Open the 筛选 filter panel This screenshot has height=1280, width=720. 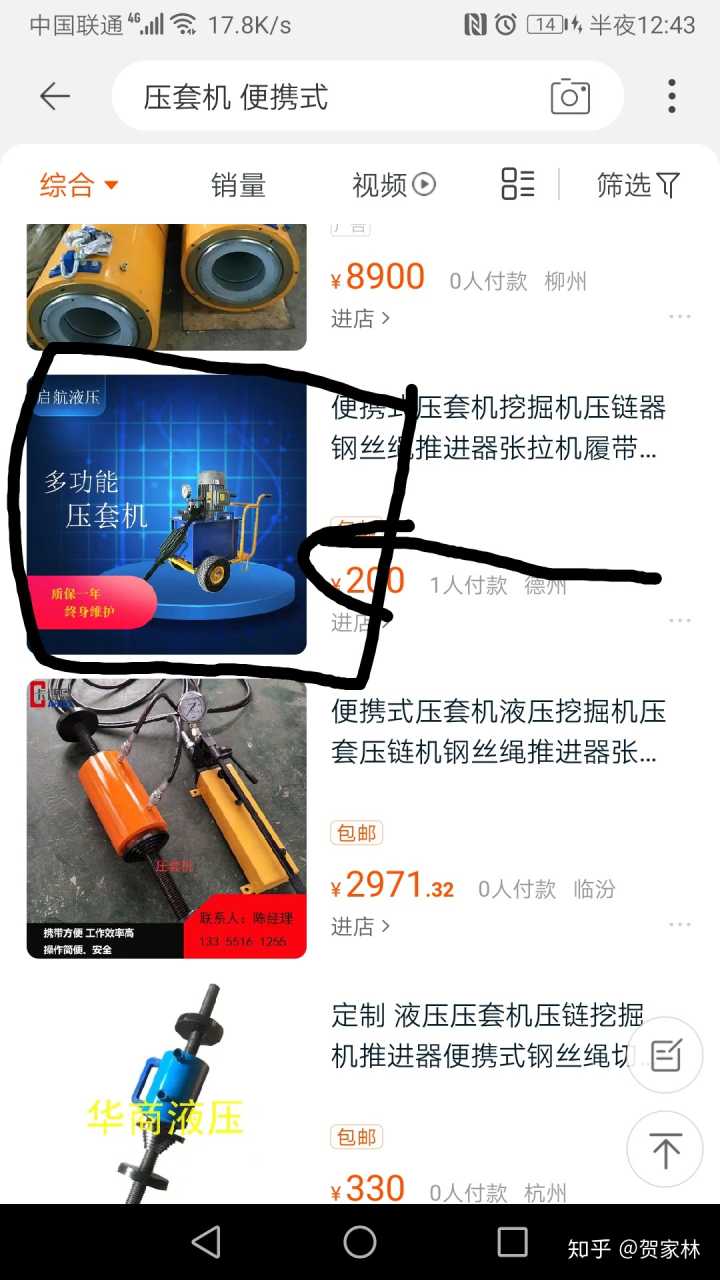638,185
